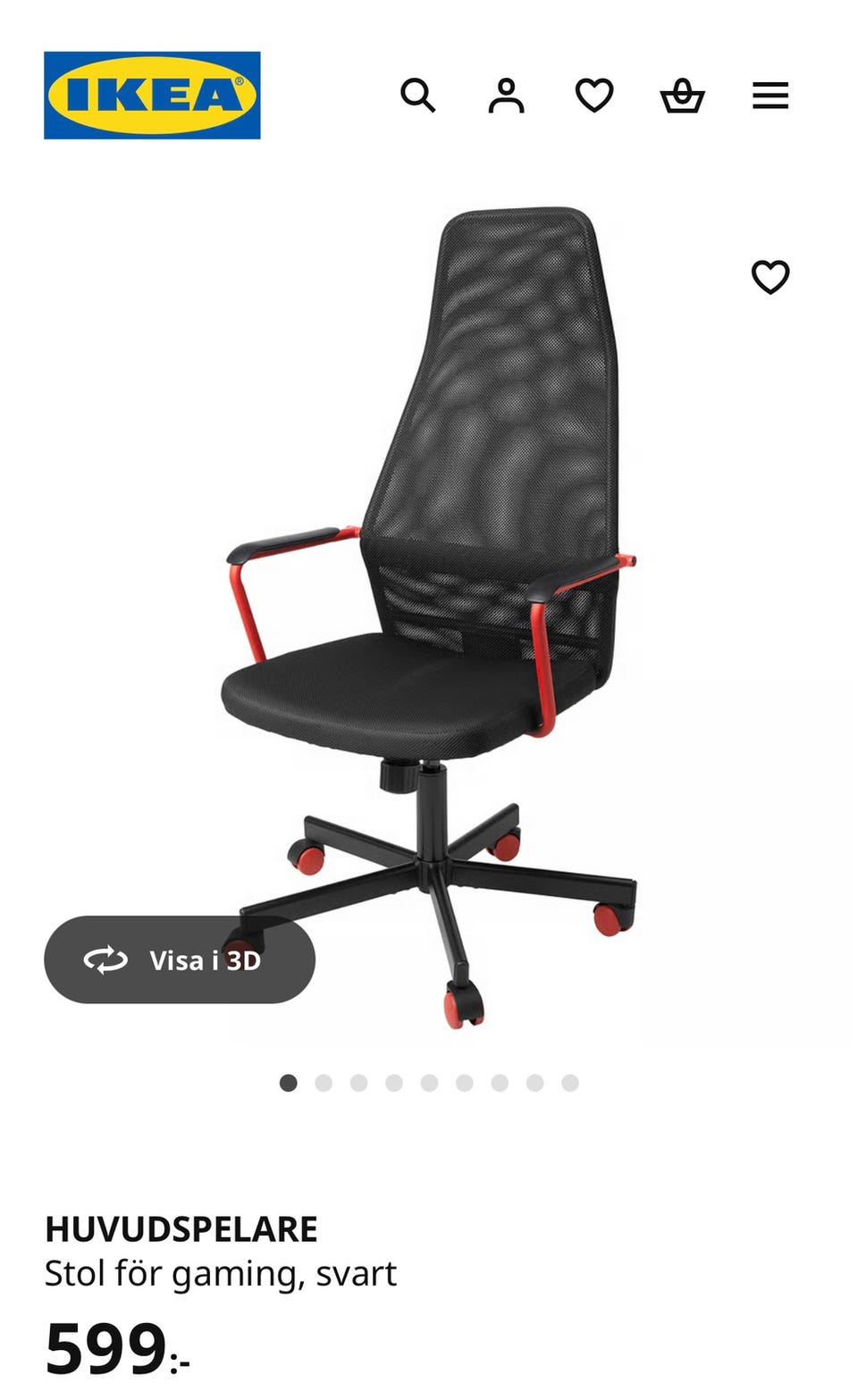Open the search icon in the header

tap(417, 96)
